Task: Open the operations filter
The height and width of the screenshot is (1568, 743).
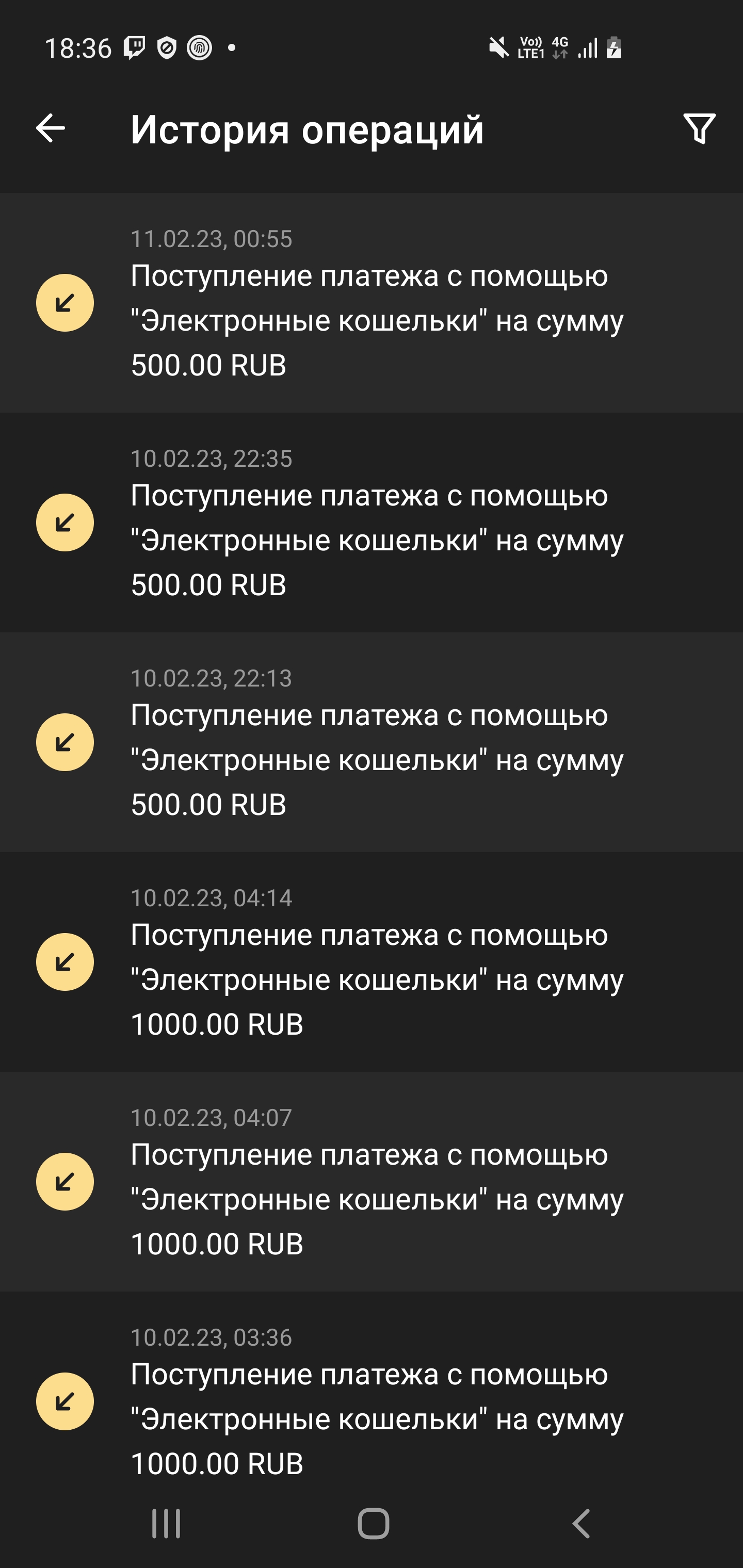Action: click(x=699, y=128)
